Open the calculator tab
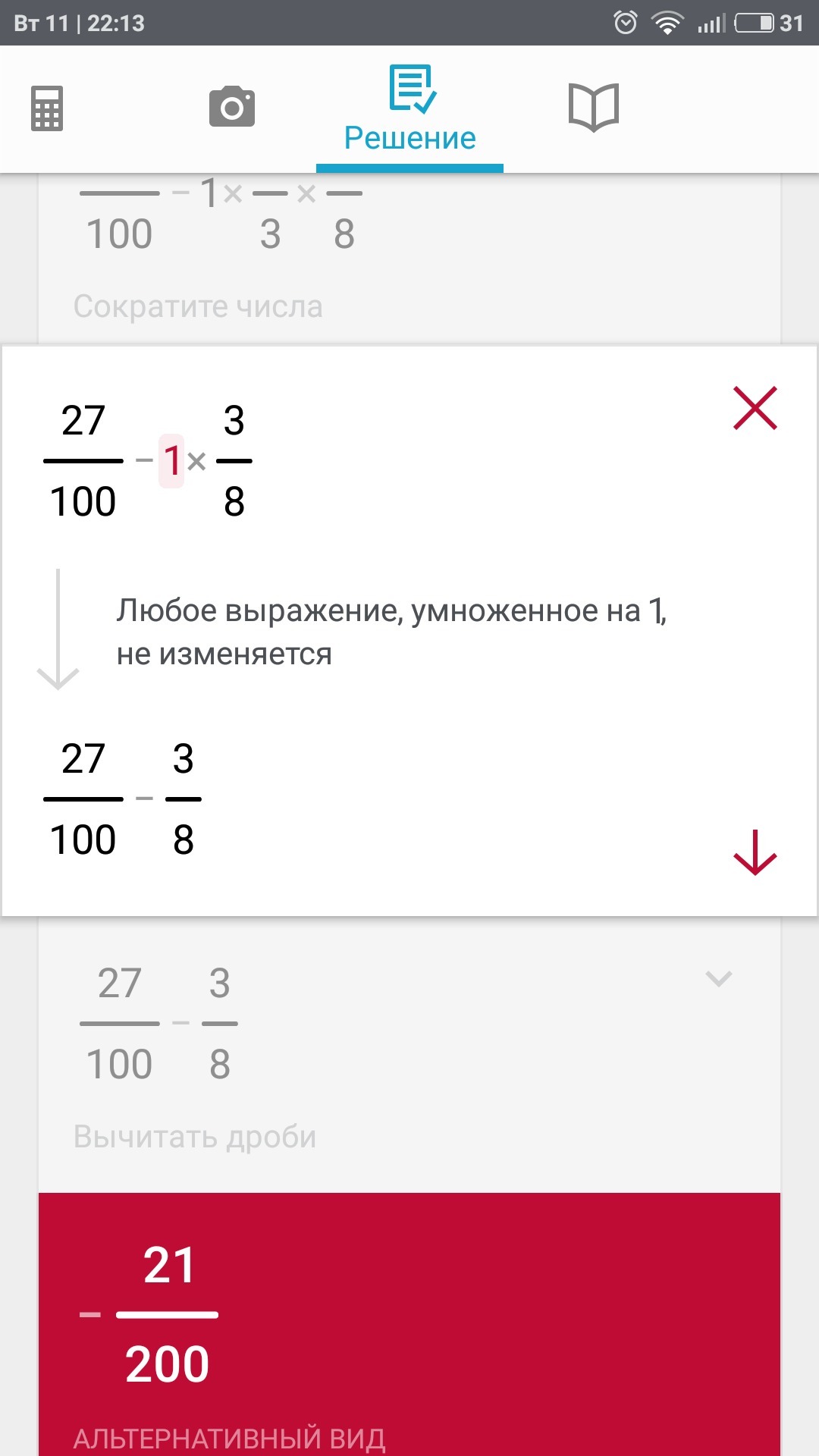 [x=47, y=108]
